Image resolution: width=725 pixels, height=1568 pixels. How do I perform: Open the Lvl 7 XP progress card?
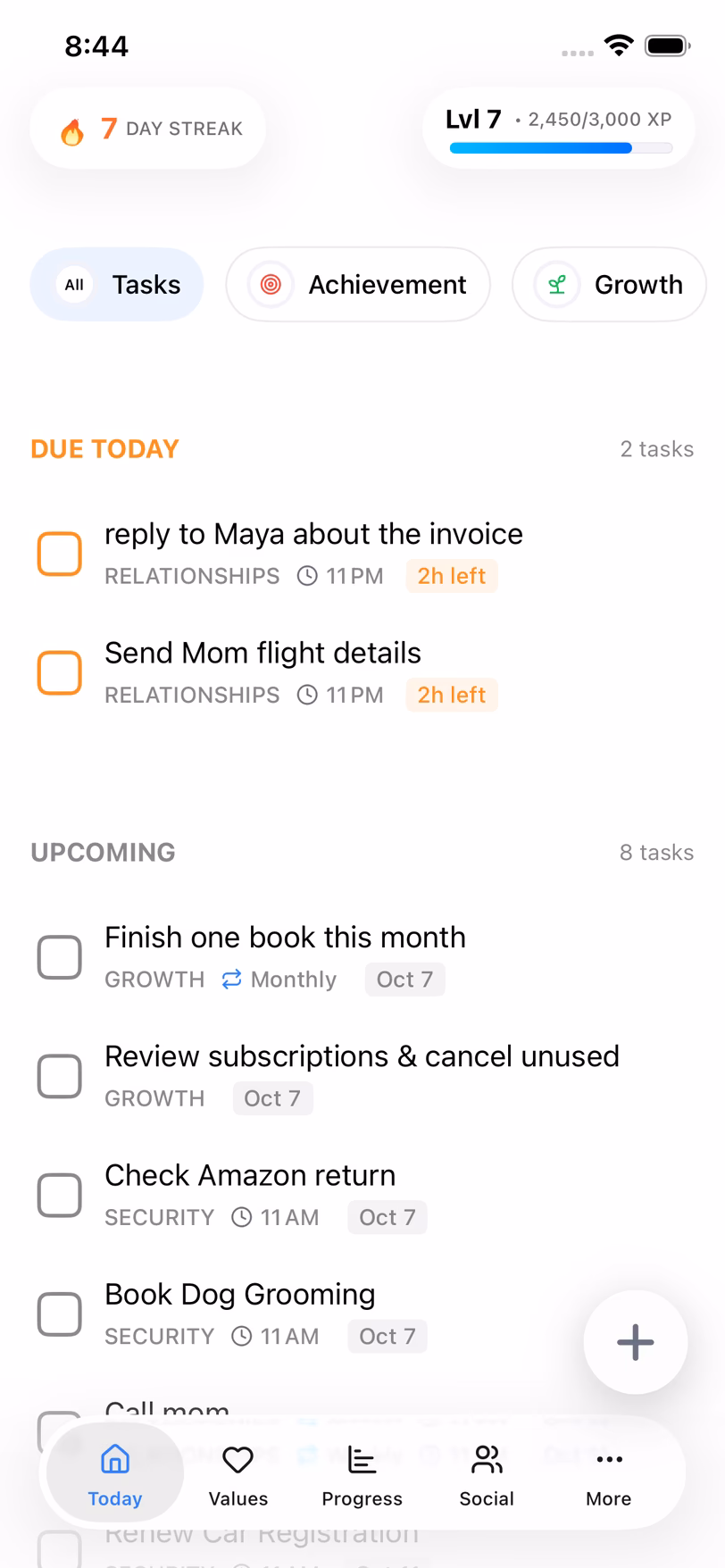[x=559, y=129]
